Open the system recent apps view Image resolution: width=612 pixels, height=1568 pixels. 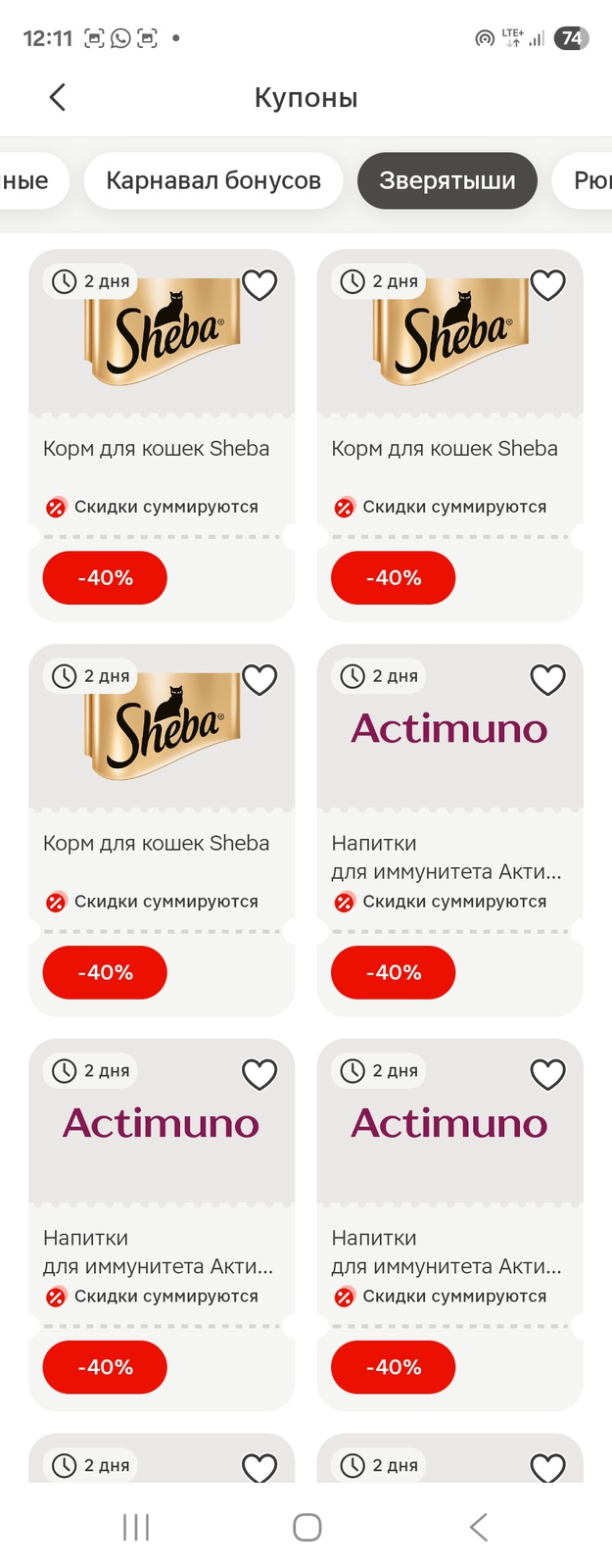pos(136,1527)
